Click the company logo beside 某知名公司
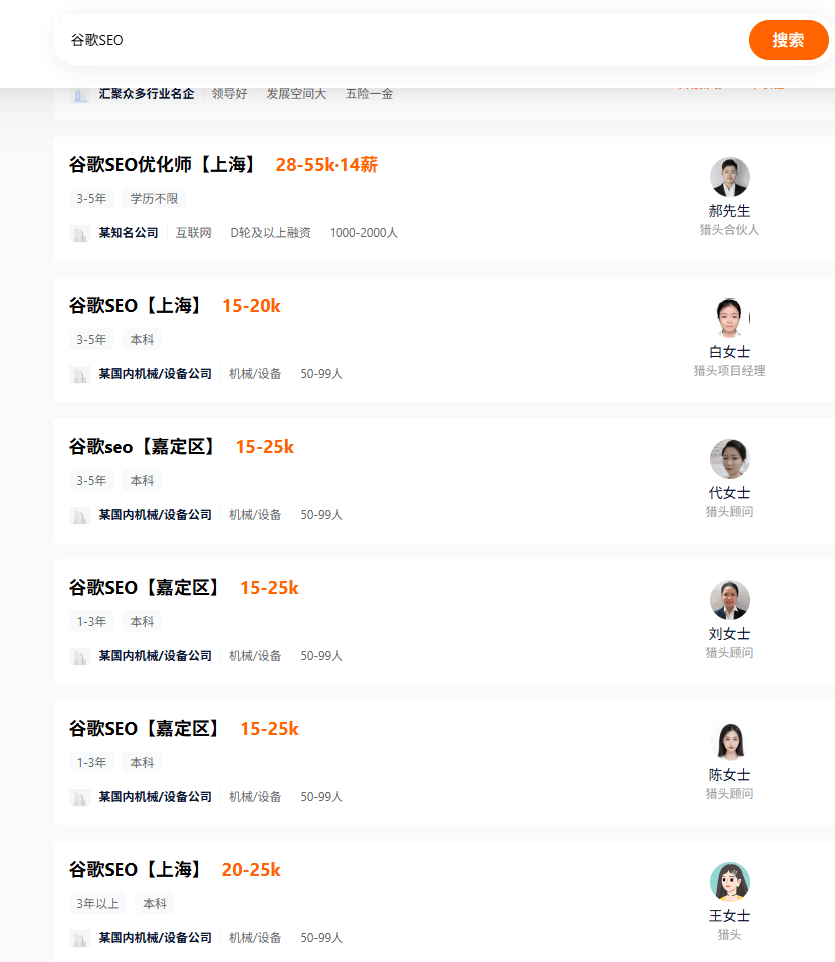835x962 pixels. point(80,233)
